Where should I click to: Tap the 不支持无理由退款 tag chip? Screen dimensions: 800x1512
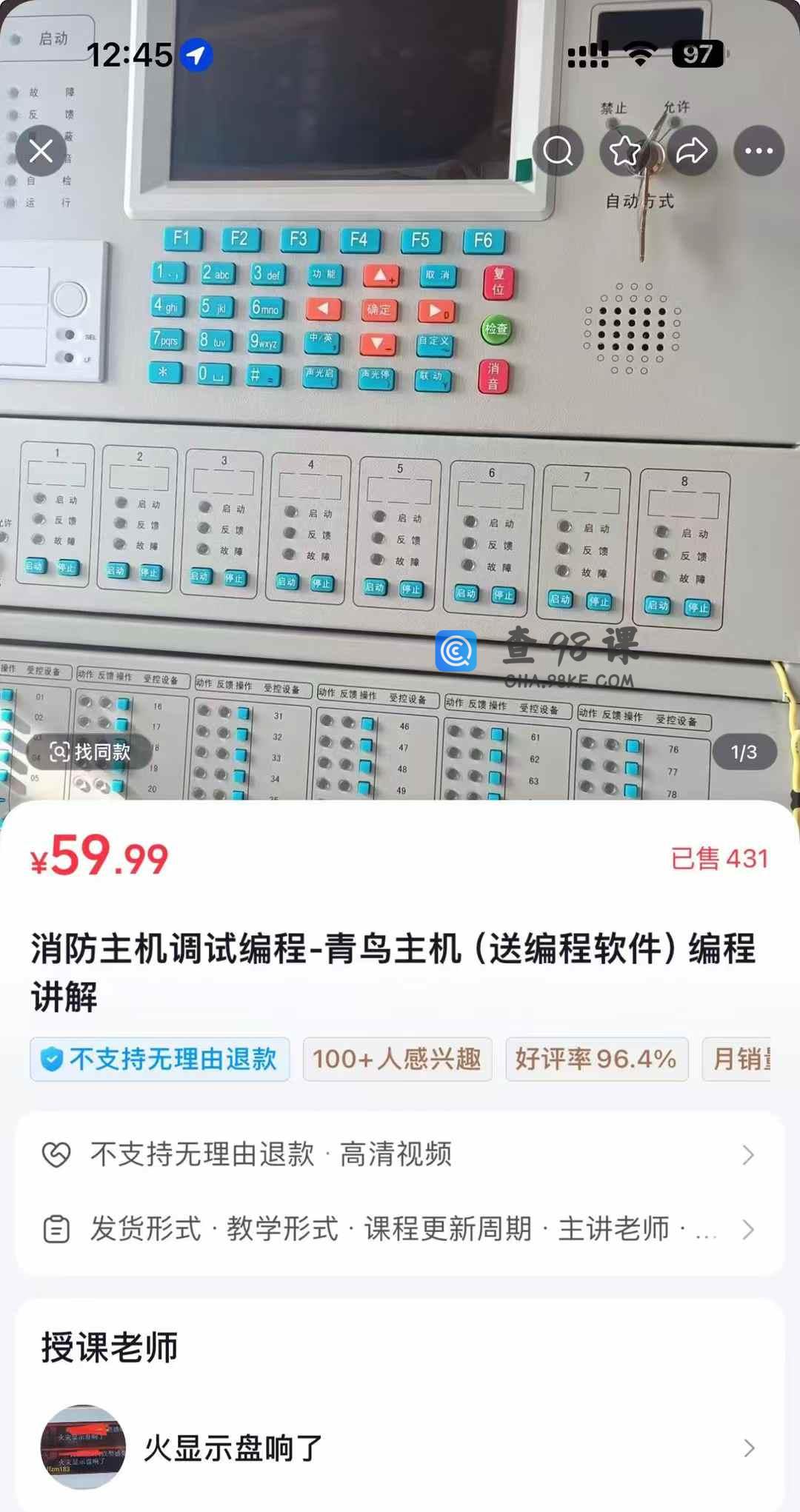[x=160, y=1060]
